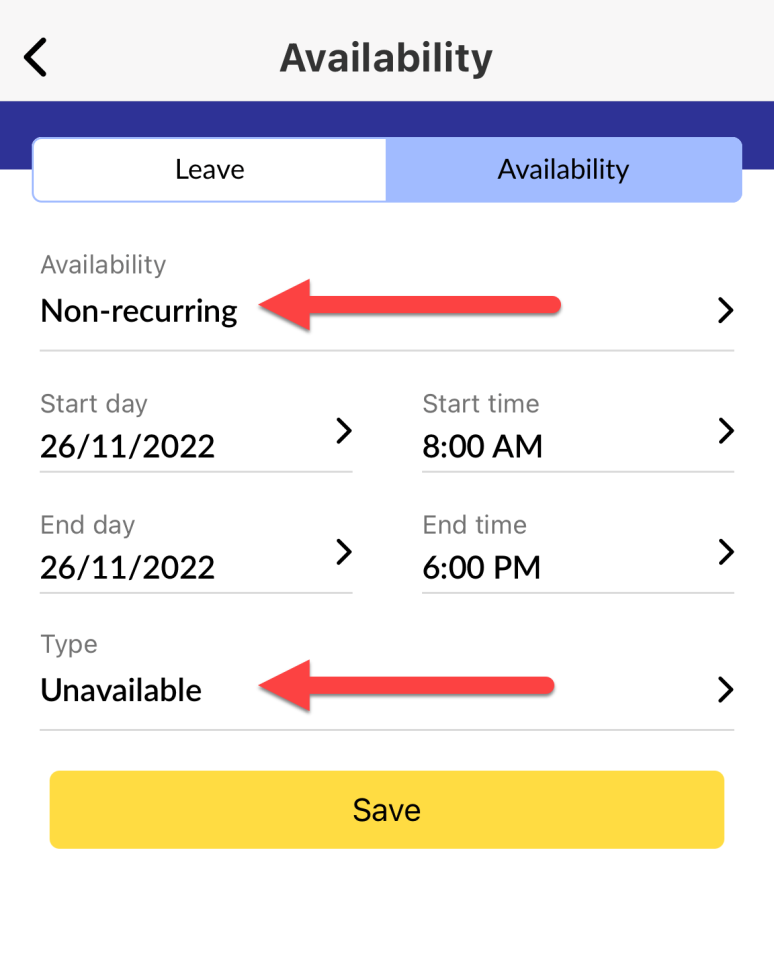Tap the 6:00 PM End time field

point(483,568)
